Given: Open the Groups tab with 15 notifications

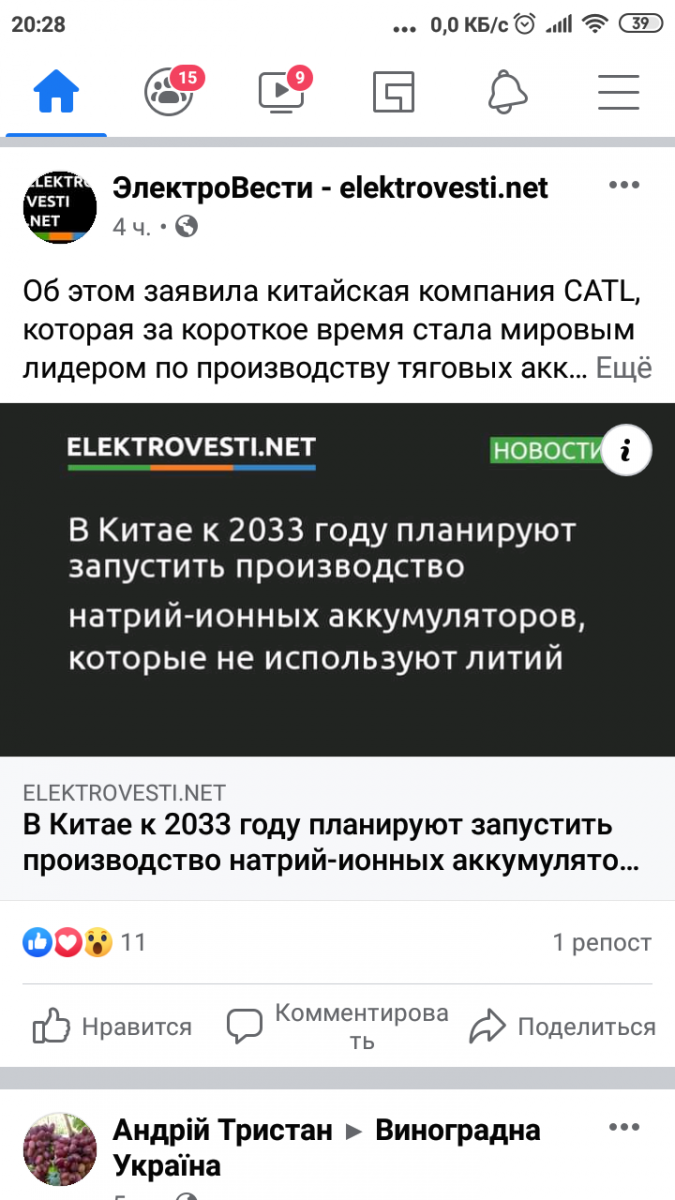Looking at the screenshot, I should 169,91.
